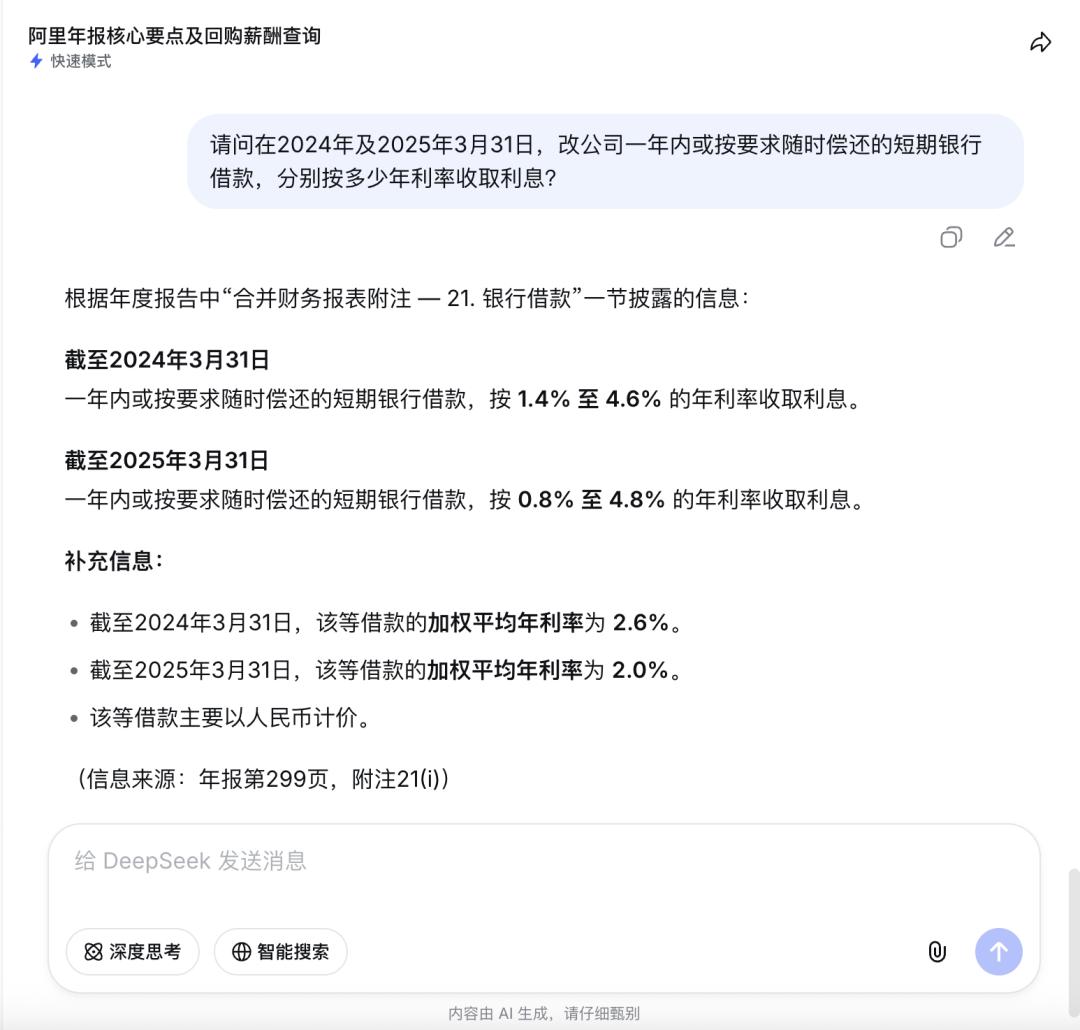Screen dimensions: 1080x1030
Task: Enable 深度思考 mode
Action: click(133, 952)
